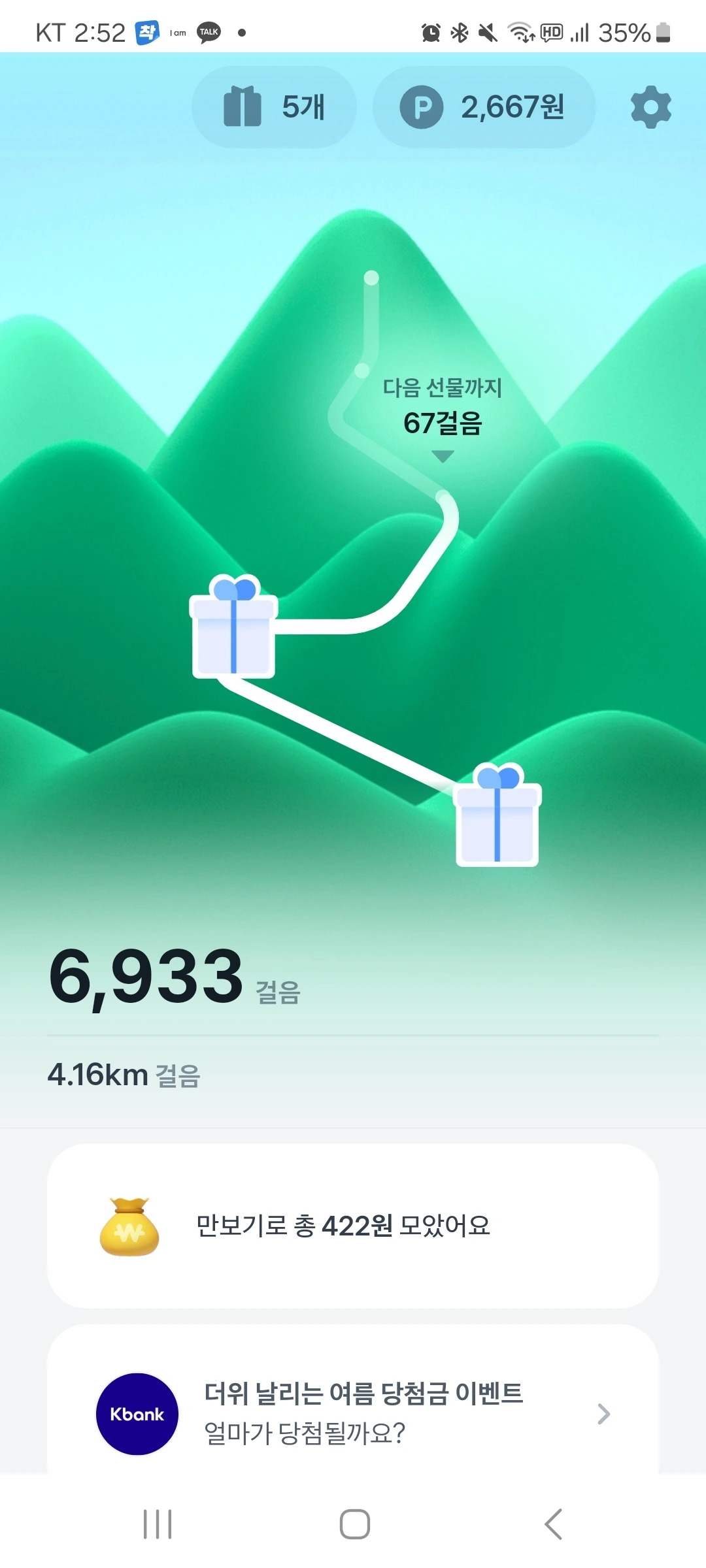Image resolution: width=706 pixels, height=1568 pixels.
Task: Go back with the system back button
Action: pyautogui.click(x=553, y=1524)
